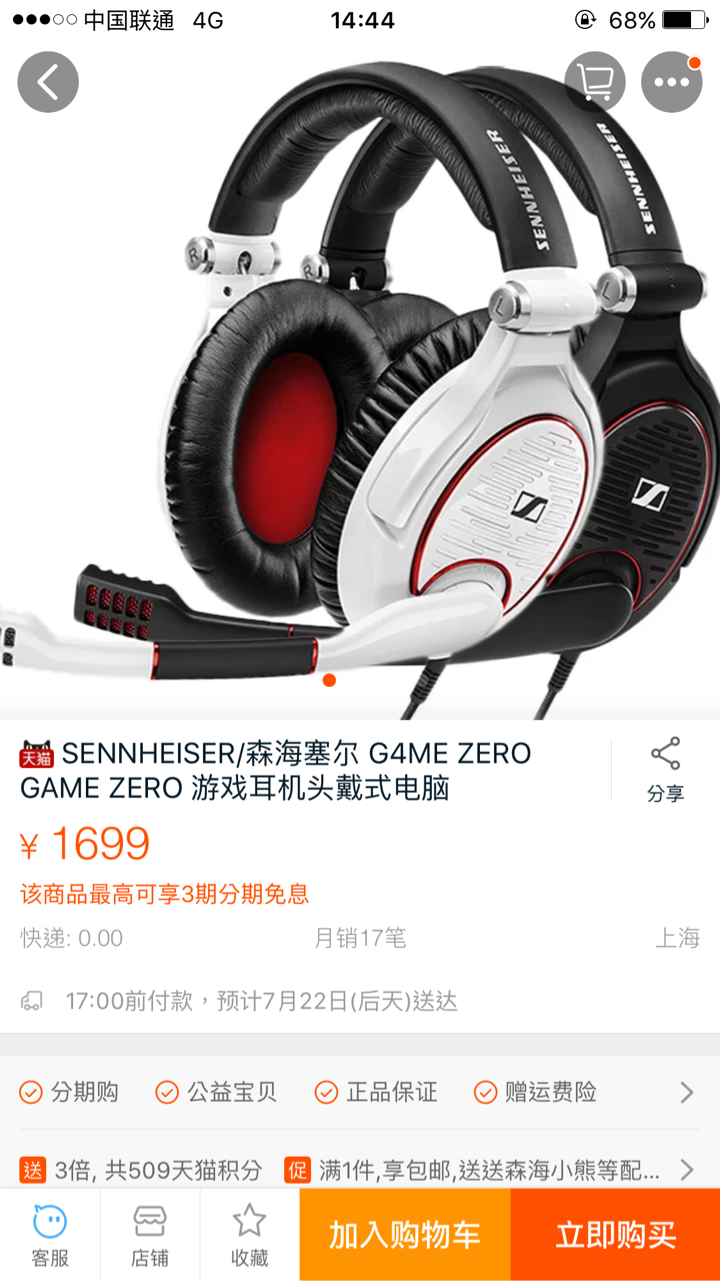The height and width of the screenshot is (1281, 720).
Task: Visit the store via 店铺
Action: pyautogui.click(x=150, y=1235)
